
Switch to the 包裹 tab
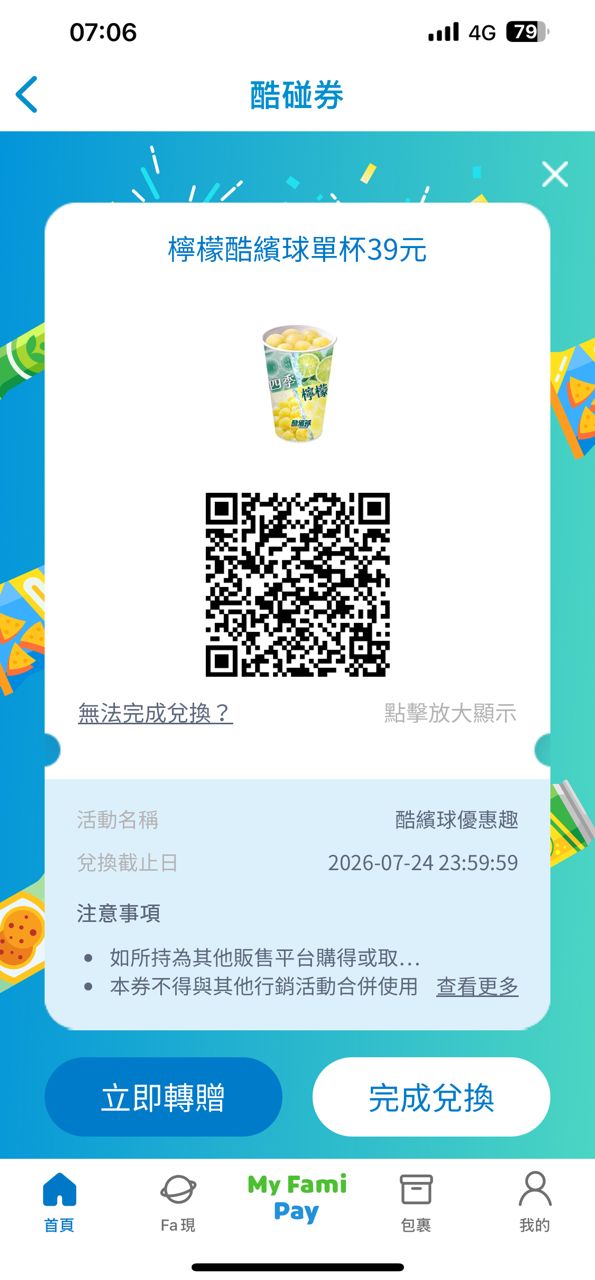point(416,1202)
